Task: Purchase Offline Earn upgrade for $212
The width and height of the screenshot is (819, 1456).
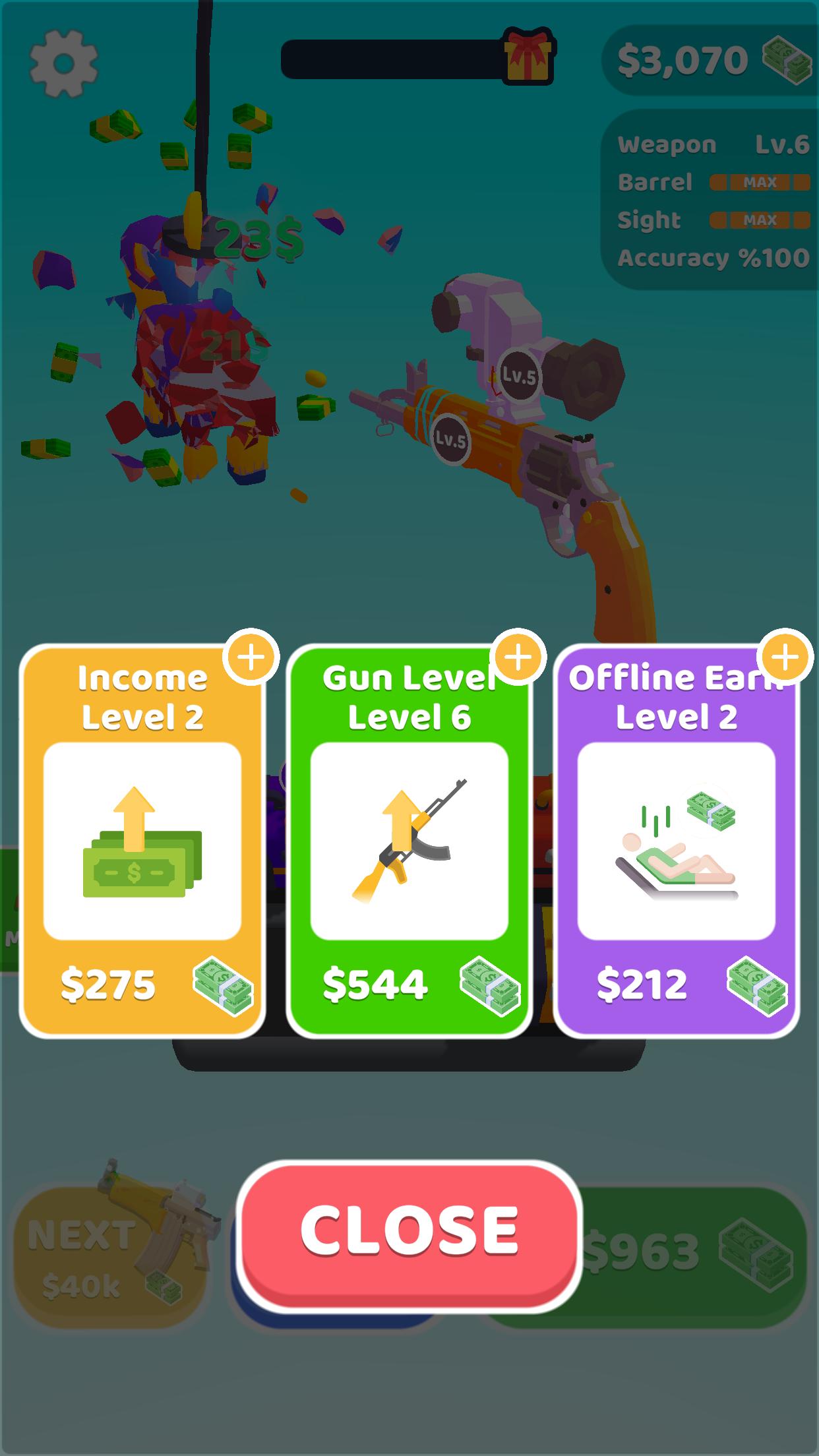Action: (676, 841)
